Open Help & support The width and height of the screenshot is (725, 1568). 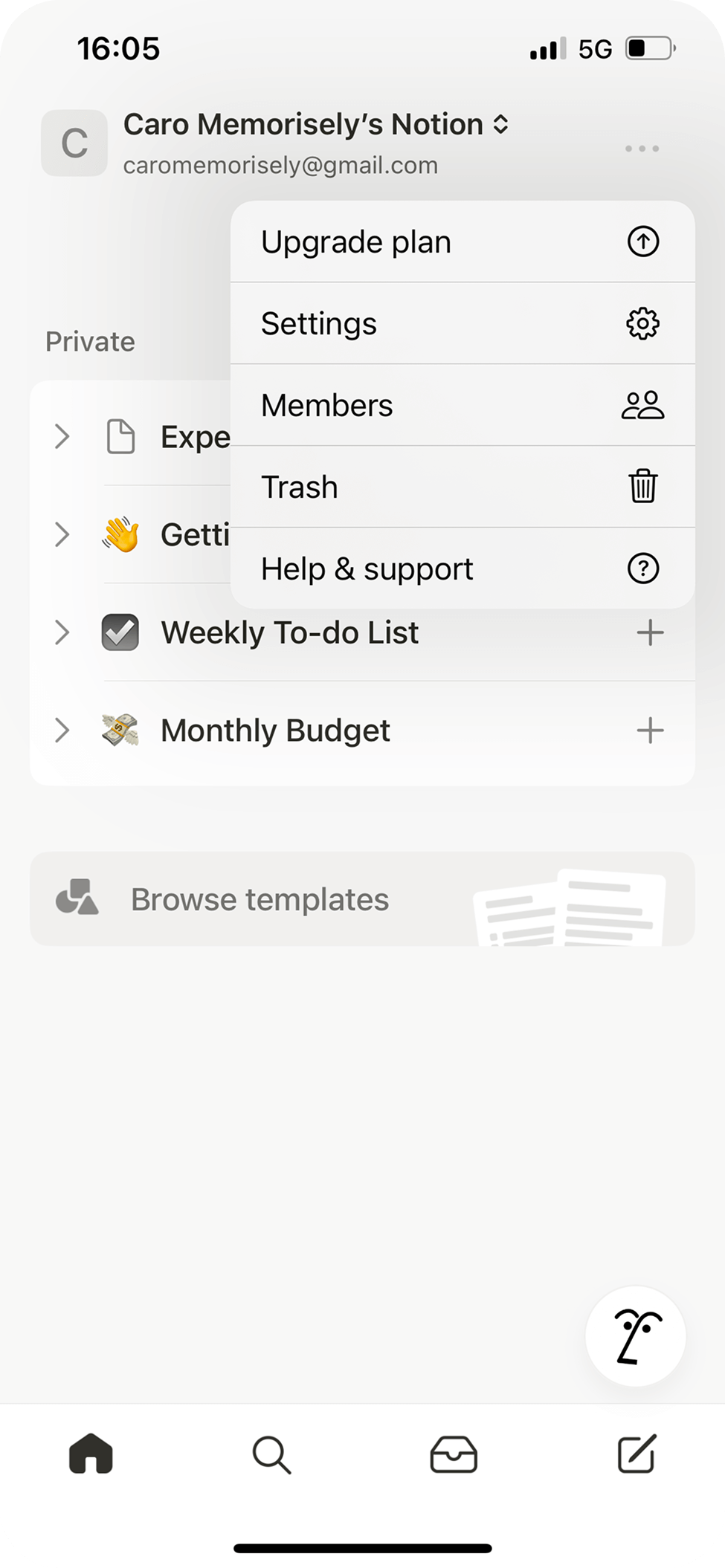(x=463, y=568)
